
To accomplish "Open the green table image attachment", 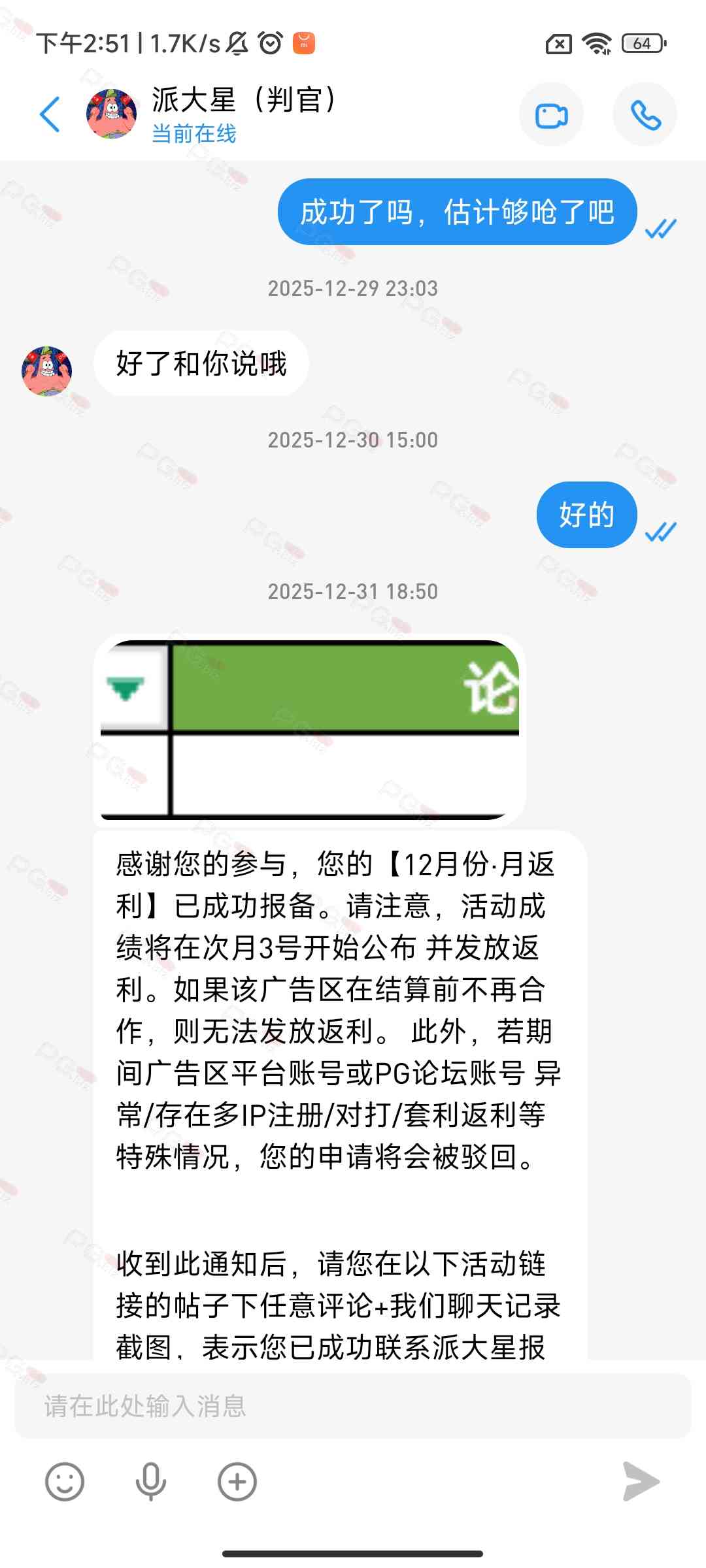I will 310,729.
